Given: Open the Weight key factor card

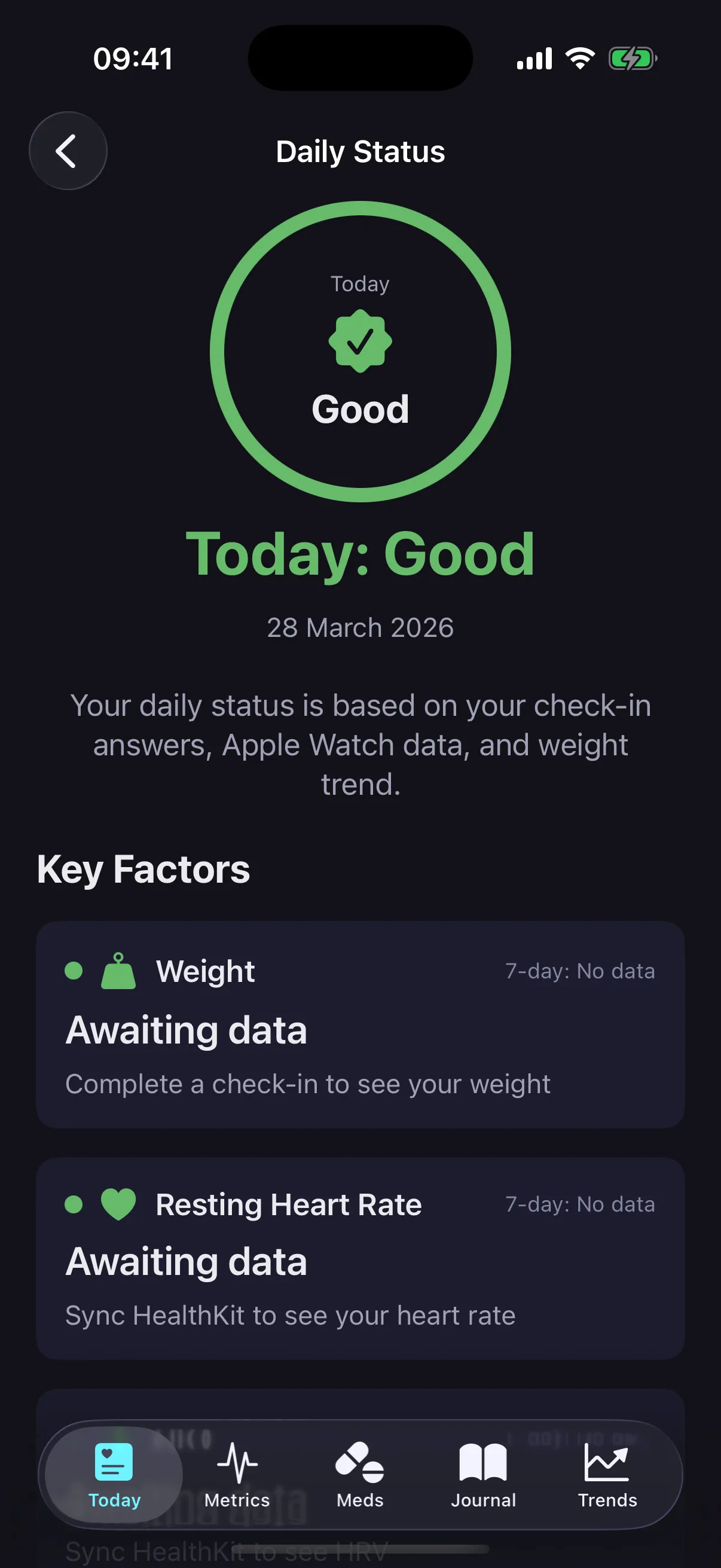Looking at the screenshot, I should [360, 1024].
